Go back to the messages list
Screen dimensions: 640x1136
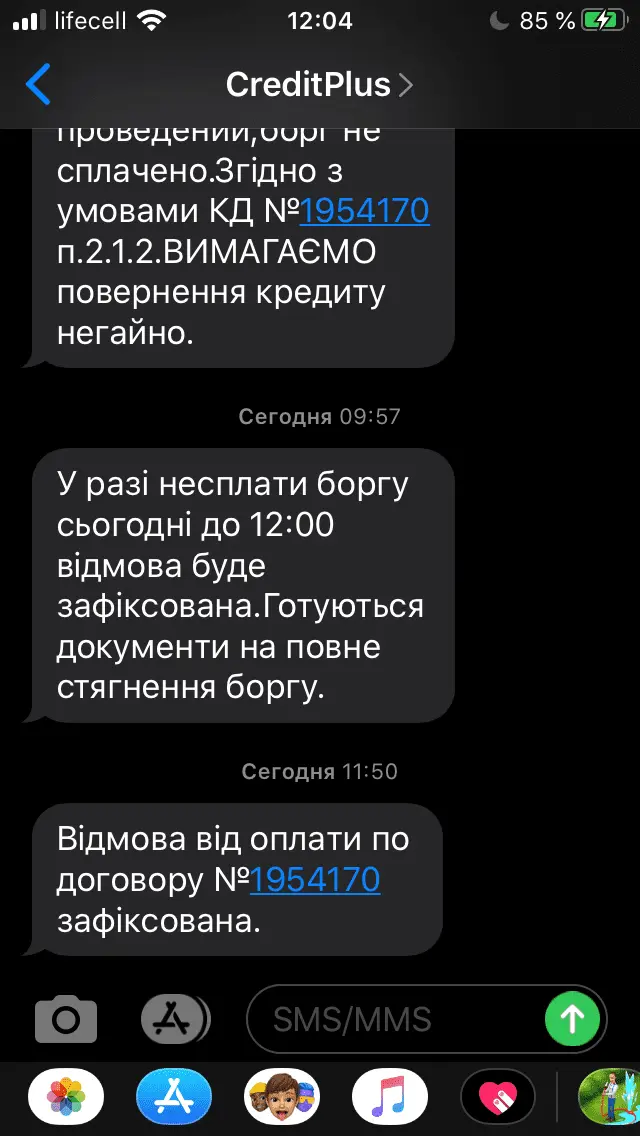pos(38,85)
